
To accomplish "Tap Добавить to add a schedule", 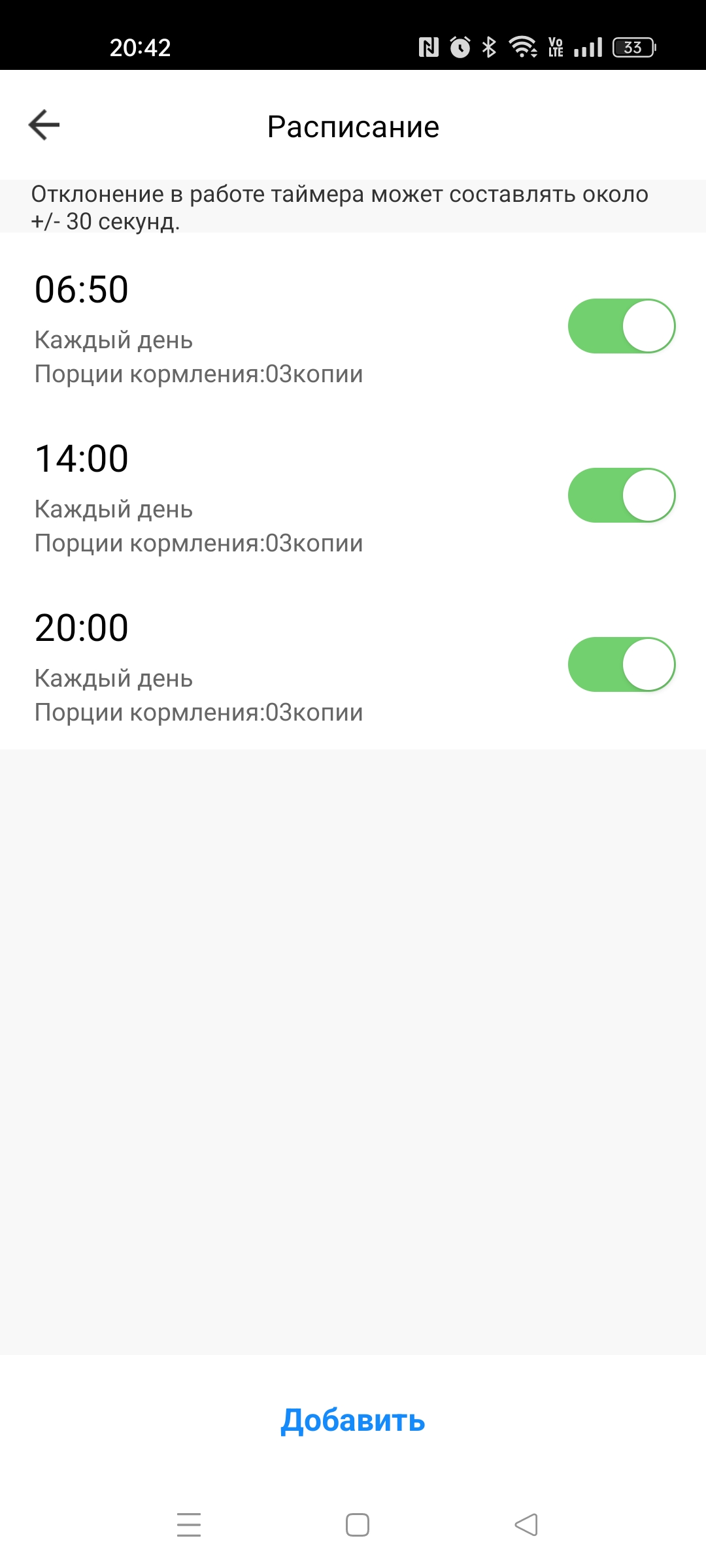I will point(353,1420).
